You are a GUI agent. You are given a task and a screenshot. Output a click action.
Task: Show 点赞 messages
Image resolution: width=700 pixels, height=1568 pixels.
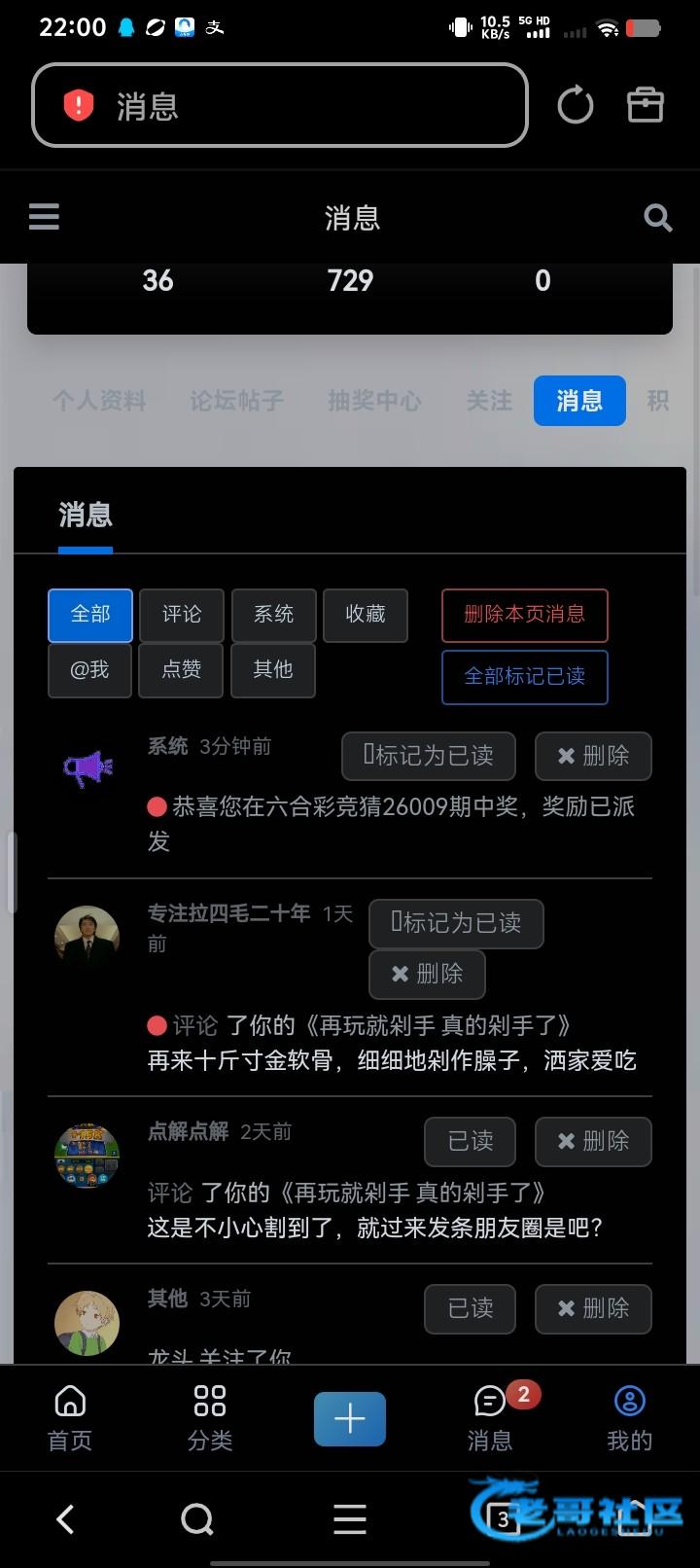pyautogui.click(x=181, y=670)
